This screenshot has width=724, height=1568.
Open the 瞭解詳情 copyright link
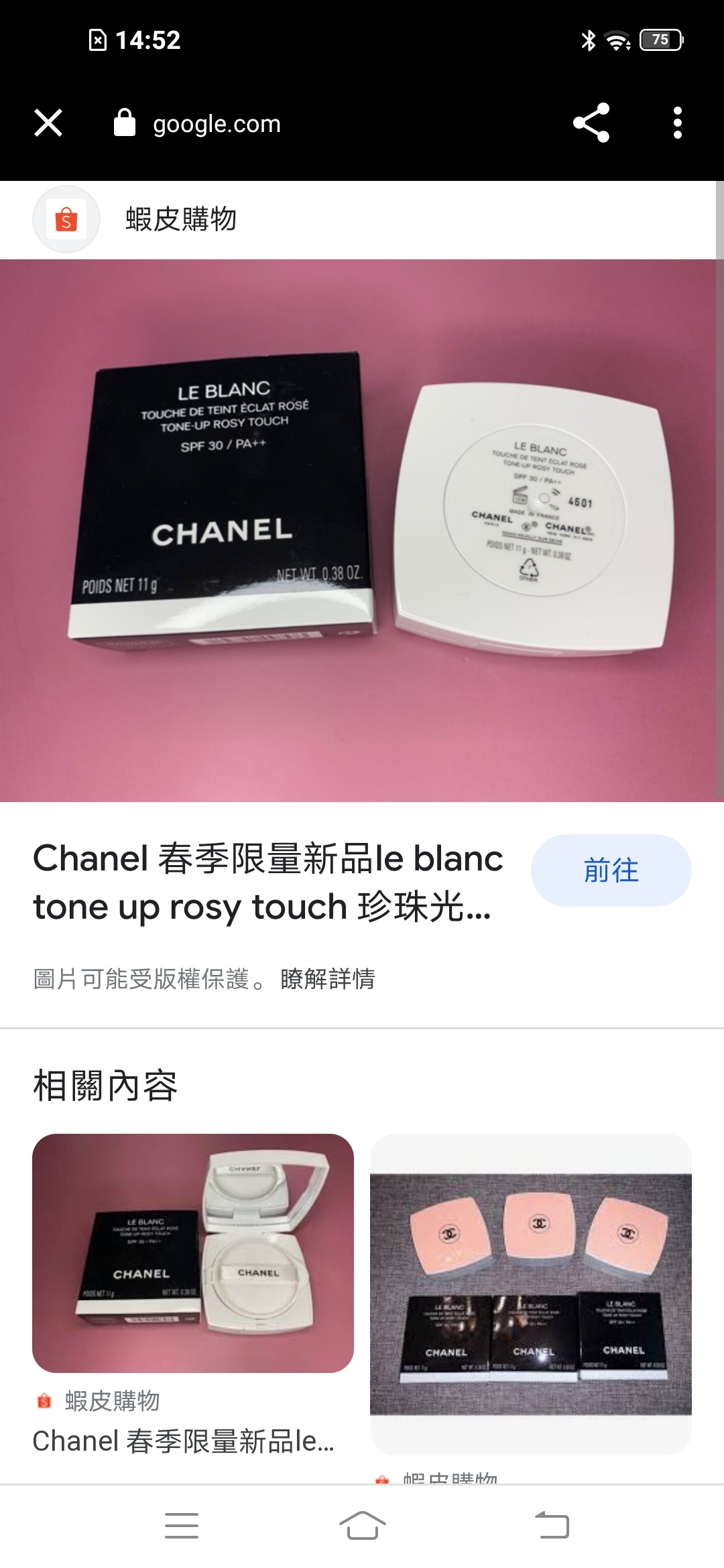(328, 979)
